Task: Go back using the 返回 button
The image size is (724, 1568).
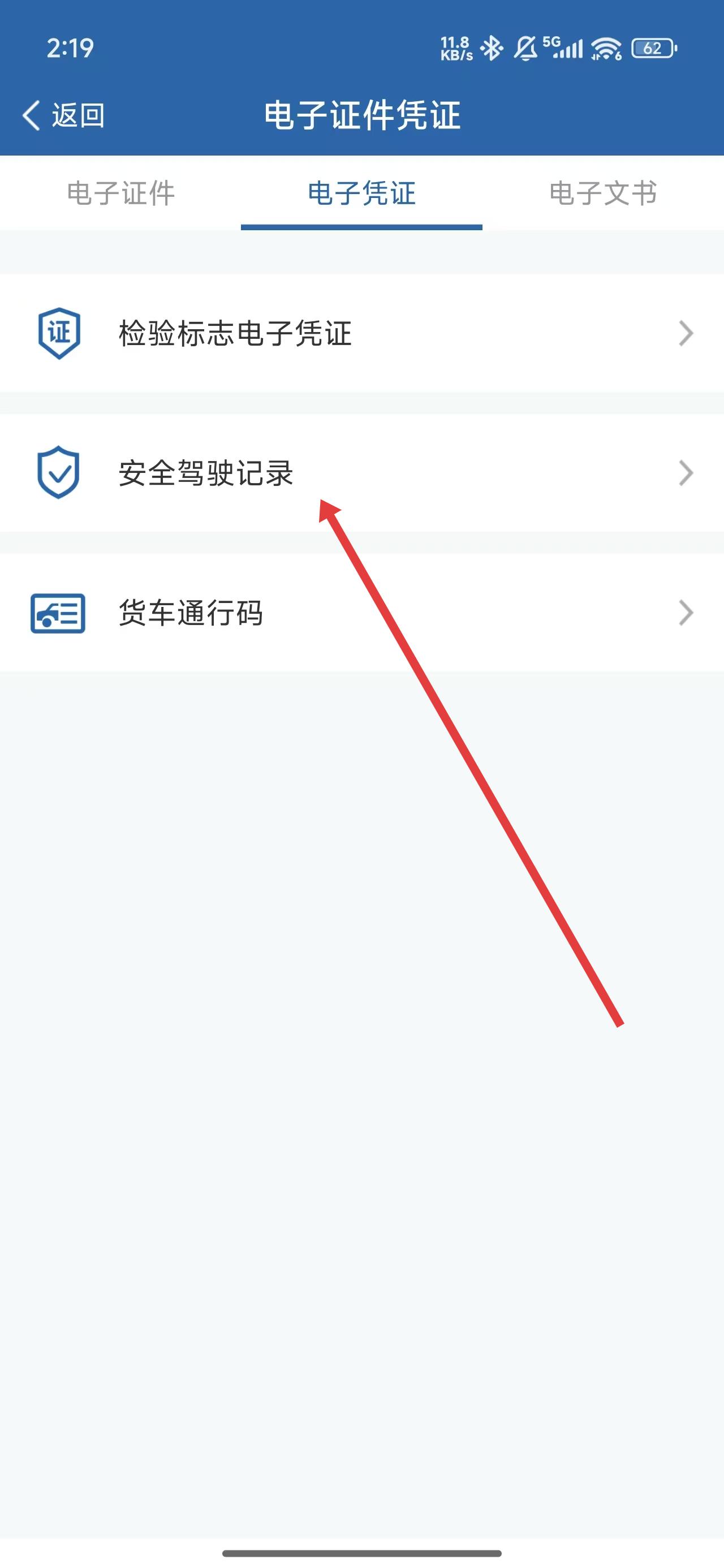Action: tap(63, 115)
